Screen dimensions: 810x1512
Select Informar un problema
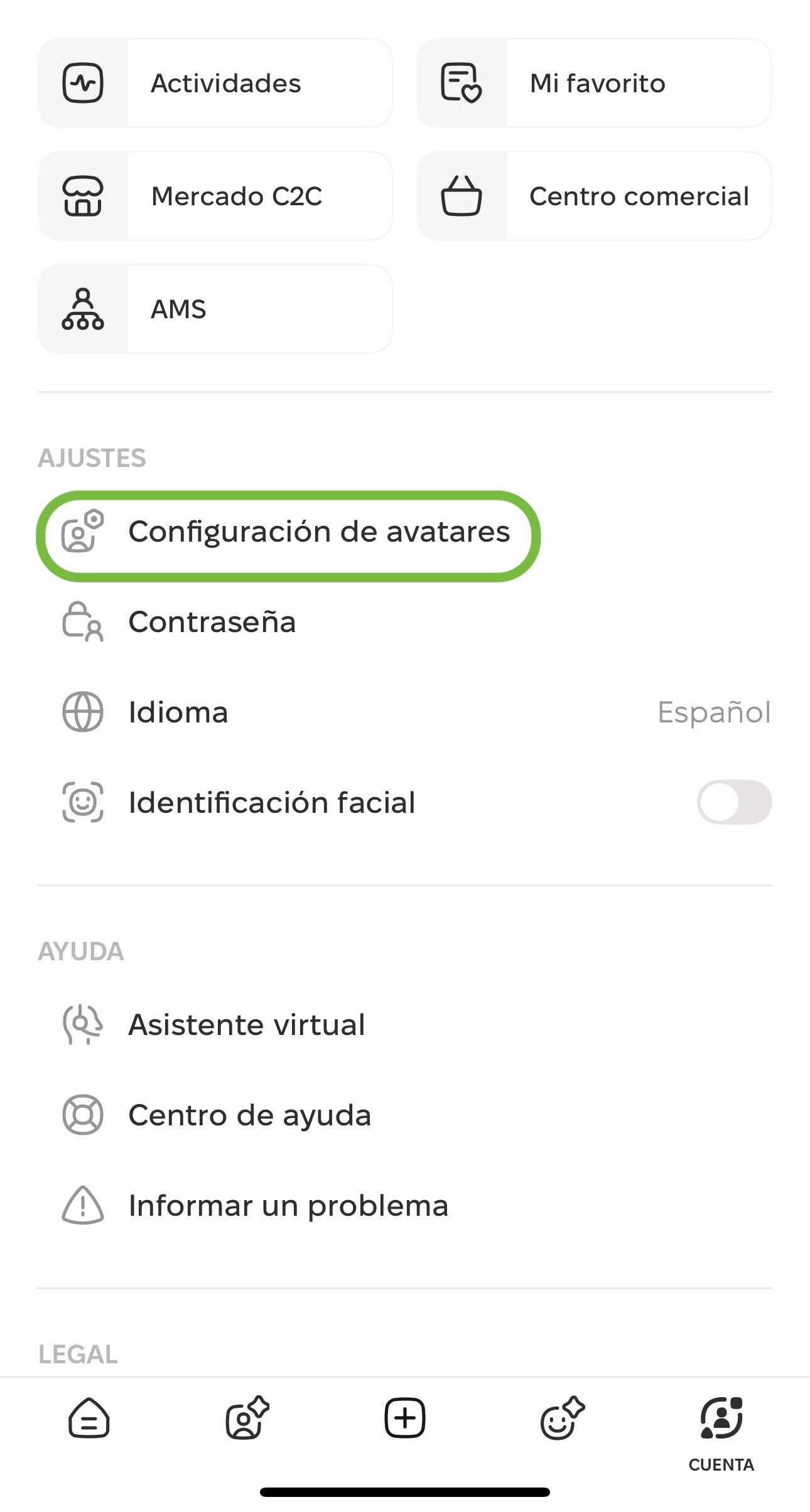coord(405,1206)
